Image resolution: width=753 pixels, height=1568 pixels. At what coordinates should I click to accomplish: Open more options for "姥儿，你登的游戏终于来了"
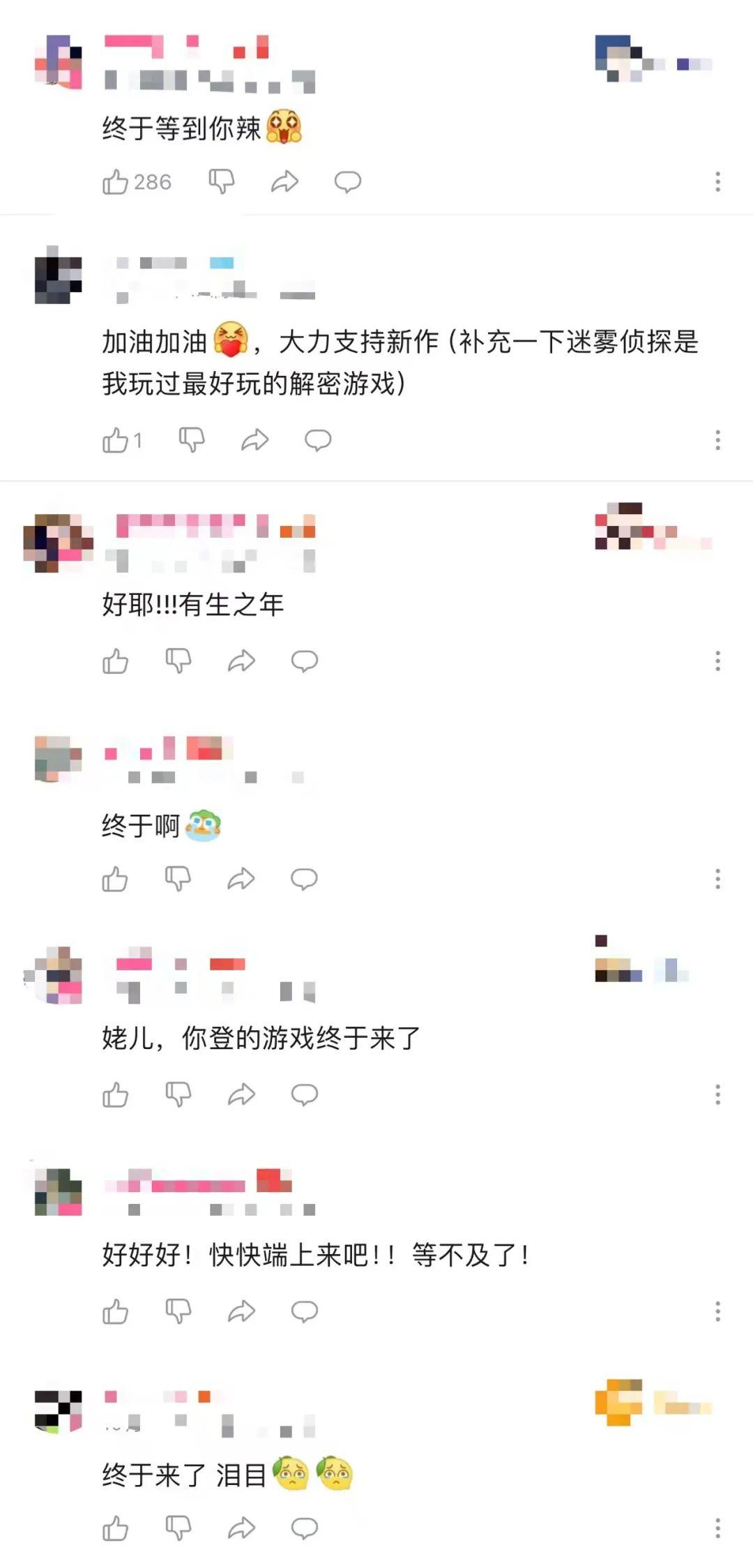tap(717, 1095)
